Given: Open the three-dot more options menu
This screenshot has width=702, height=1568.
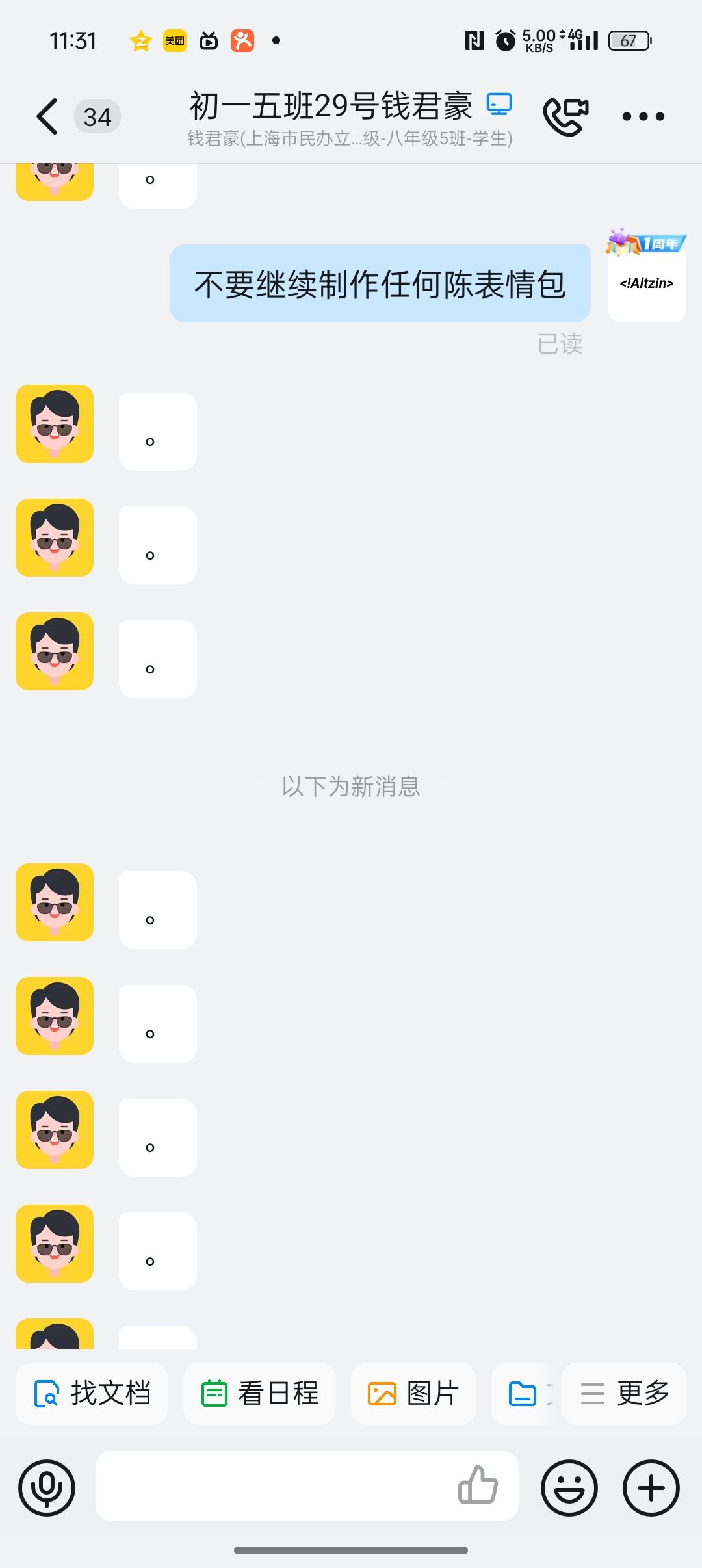Looking at the screenshot, I should [x=643, y=117].
